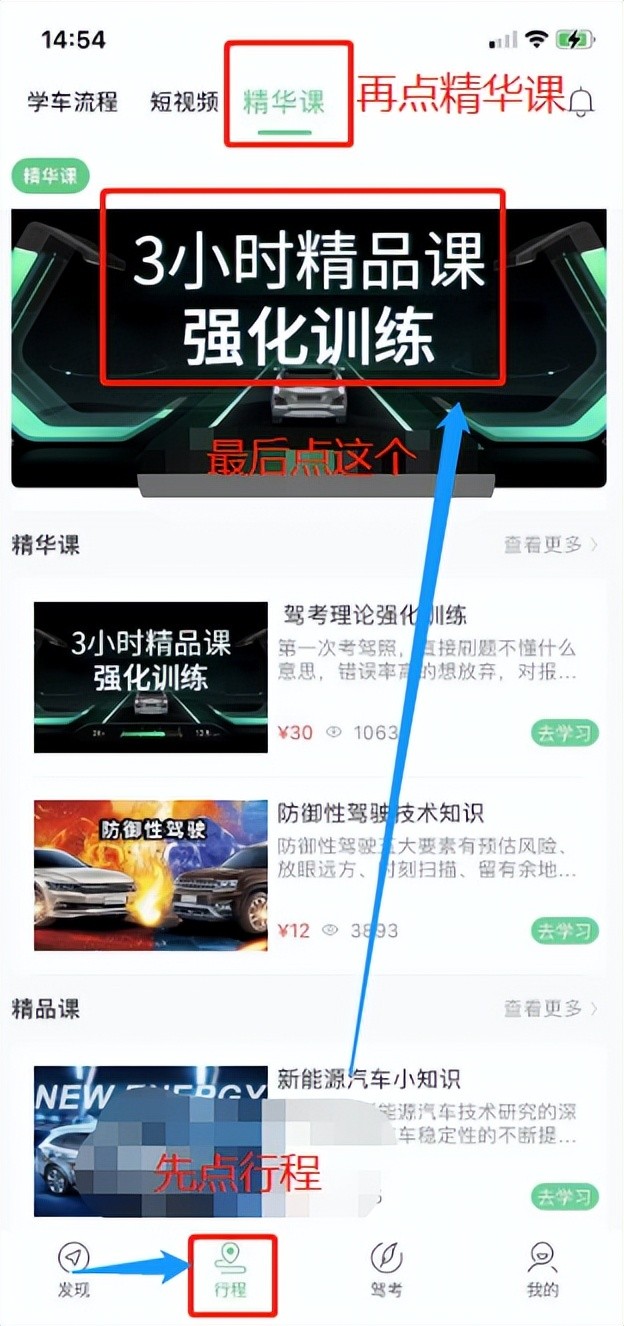This screenshot has height=1326, width=624.
Task: Select the 精华课 top tab
Action: coord(284,102)
